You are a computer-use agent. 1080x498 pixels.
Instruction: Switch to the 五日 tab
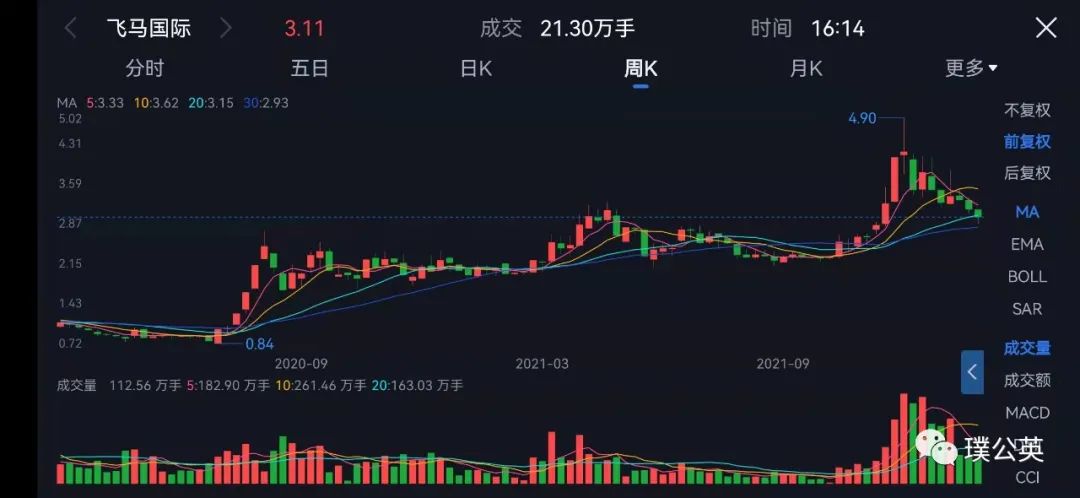[x=309, y=68]
